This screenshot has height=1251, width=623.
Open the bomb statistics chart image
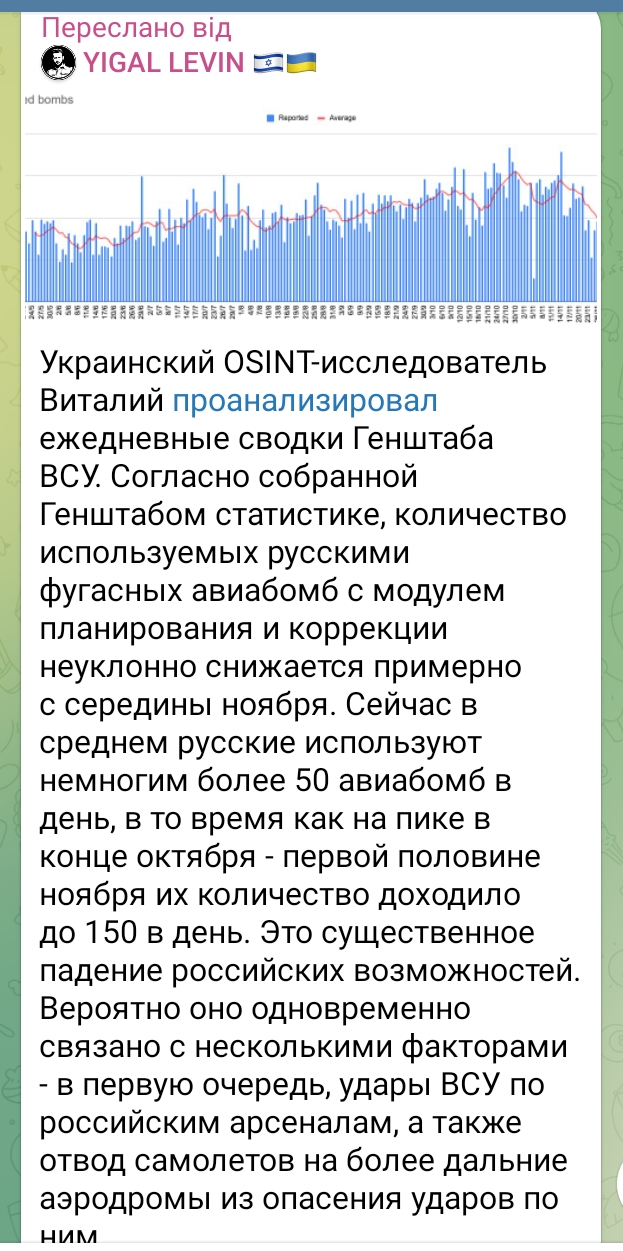click(310, 209)
